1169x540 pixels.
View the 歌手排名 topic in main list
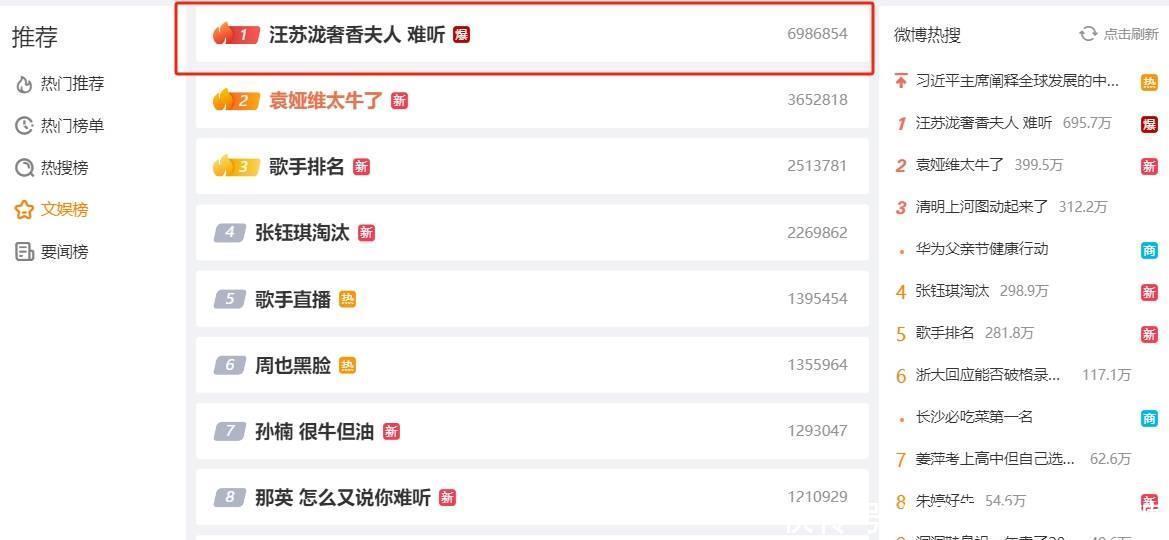tap(306, 167)
